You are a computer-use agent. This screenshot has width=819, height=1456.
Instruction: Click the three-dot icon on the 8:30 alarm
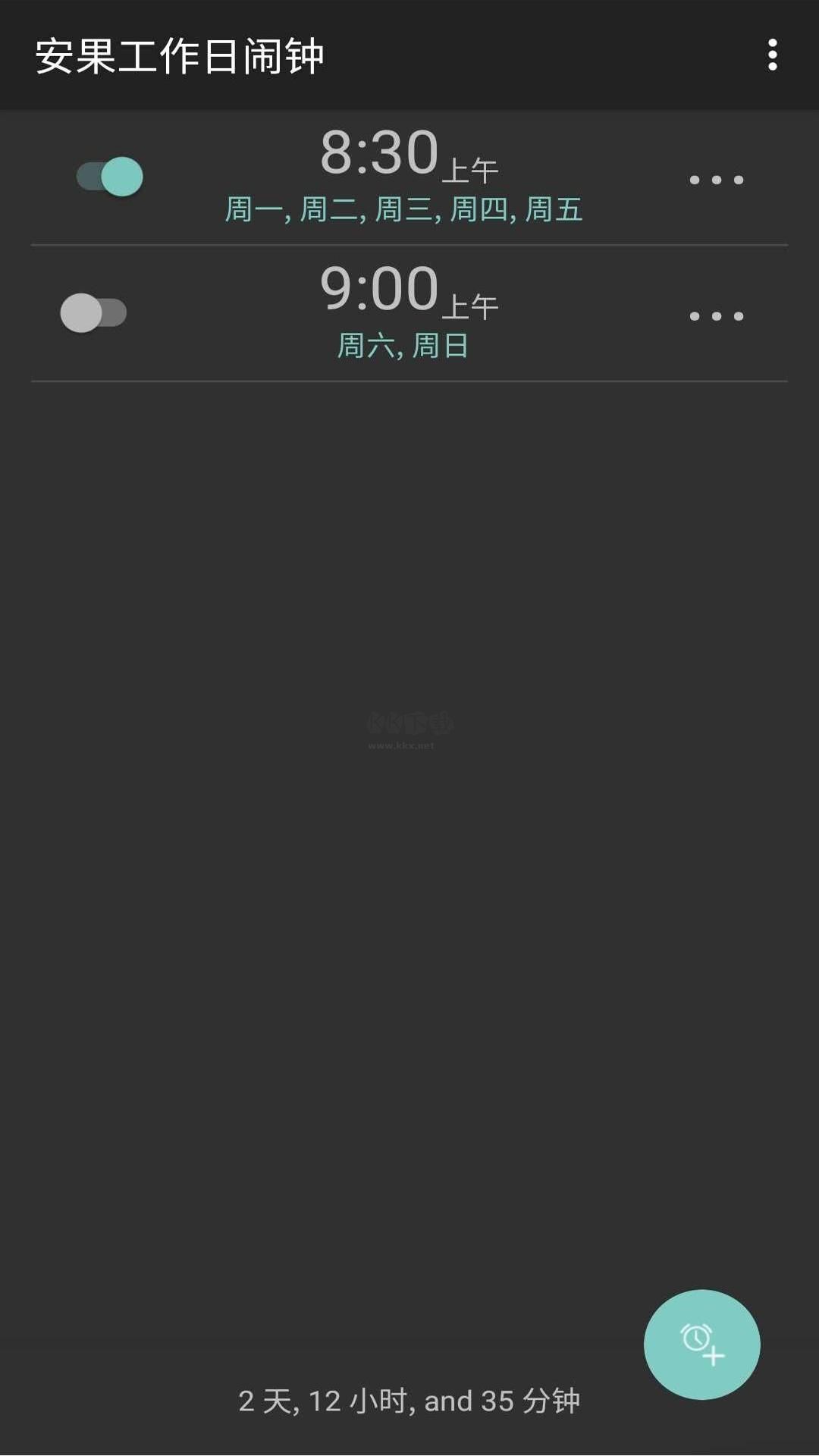[717, 179]
